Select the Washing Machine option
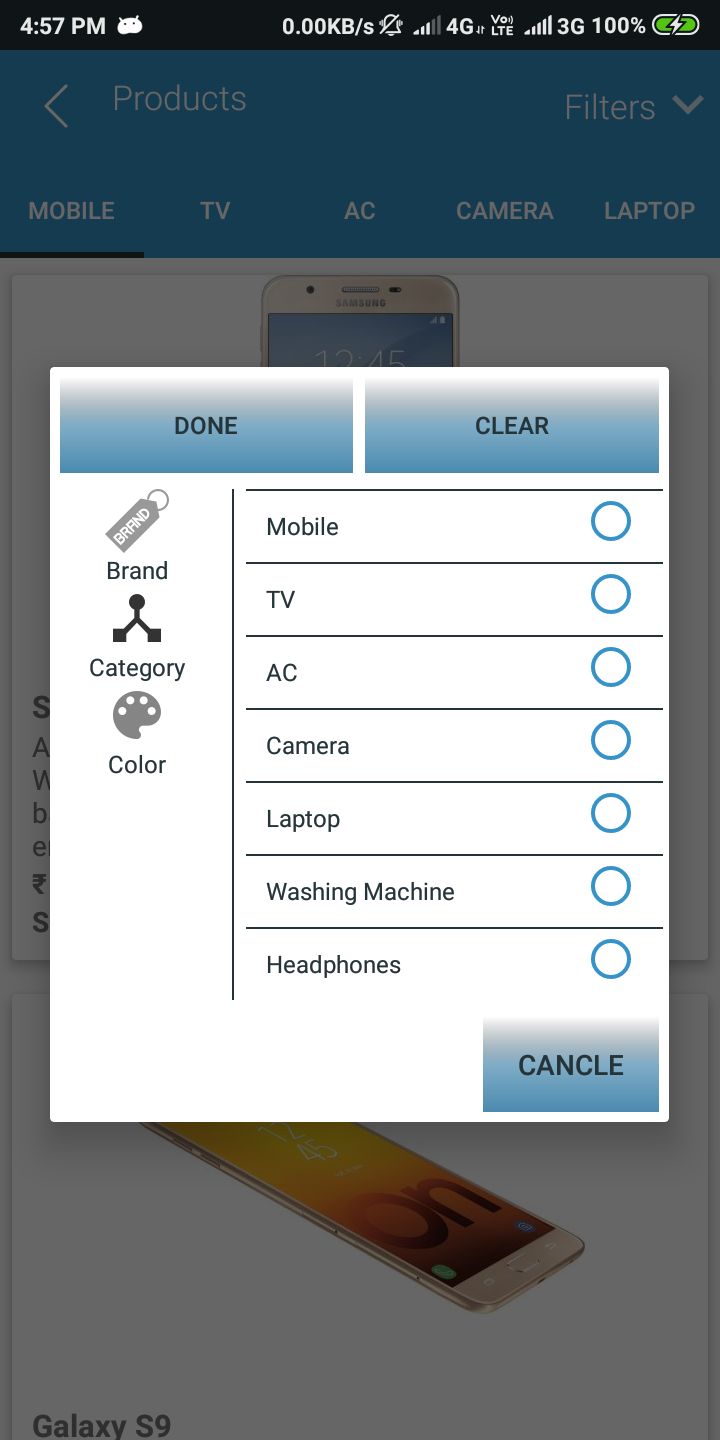The width and height of the screenshot is (720, 1440). (610, 887)
